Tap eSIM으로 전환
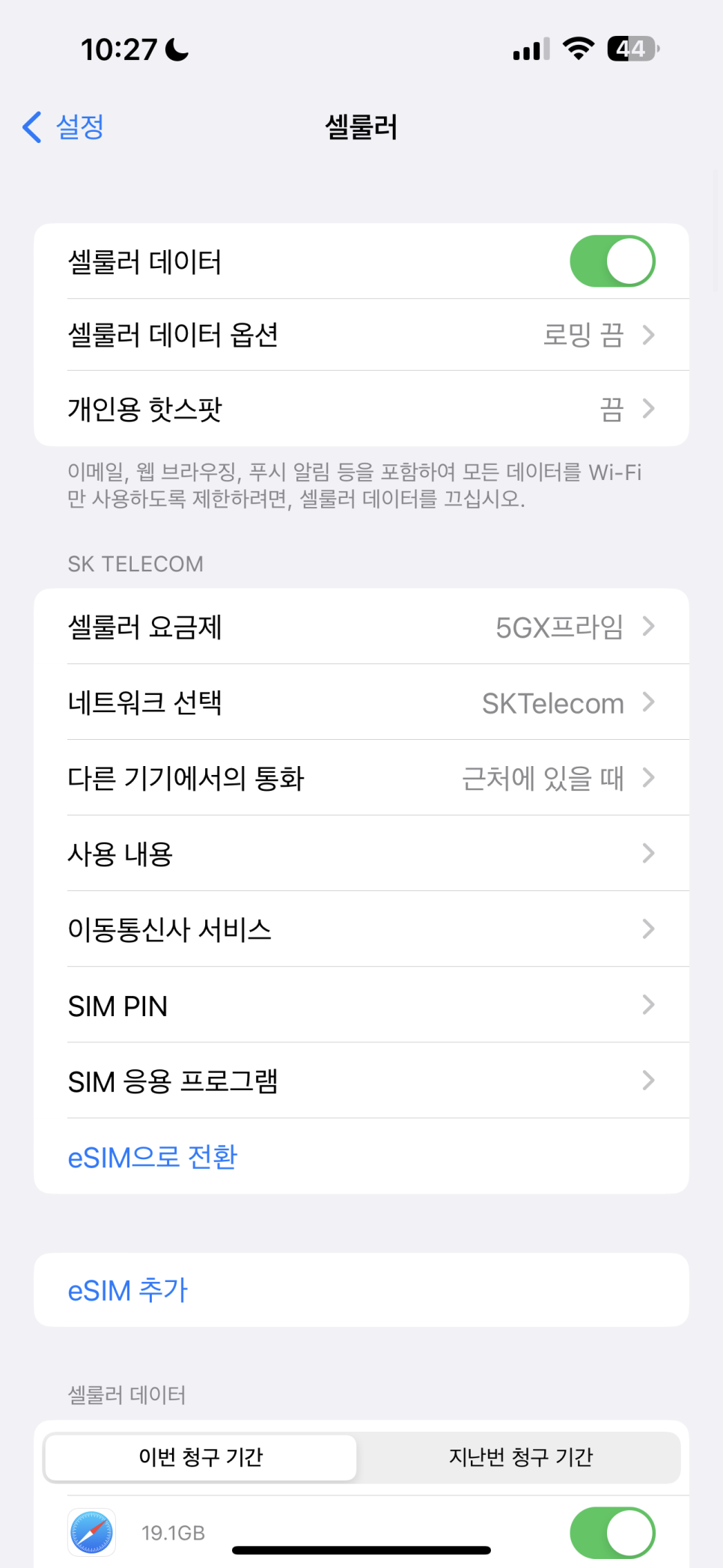Image resolution: width=723 pixels, height=1568 pixels. (x=153, y=1157)
